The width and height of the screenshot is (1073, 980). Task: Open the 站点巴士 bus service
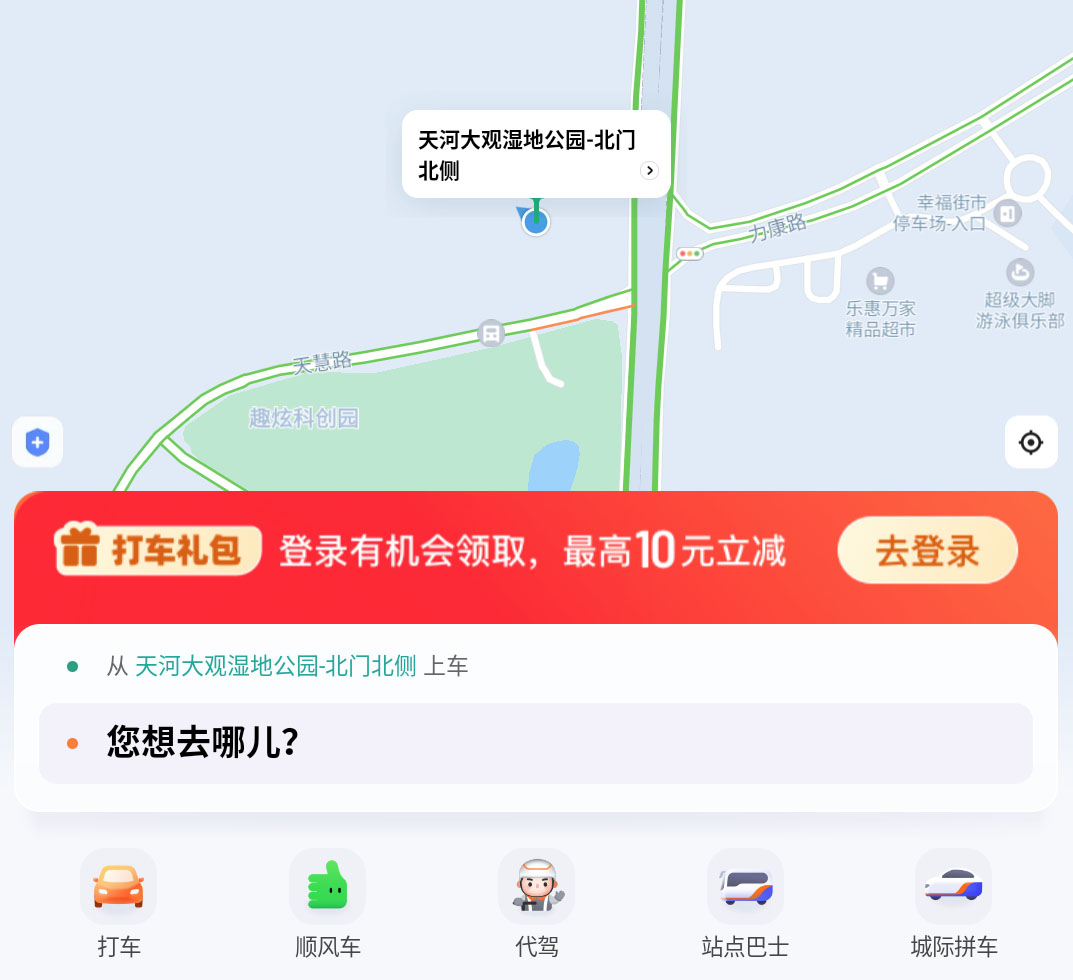745,902
